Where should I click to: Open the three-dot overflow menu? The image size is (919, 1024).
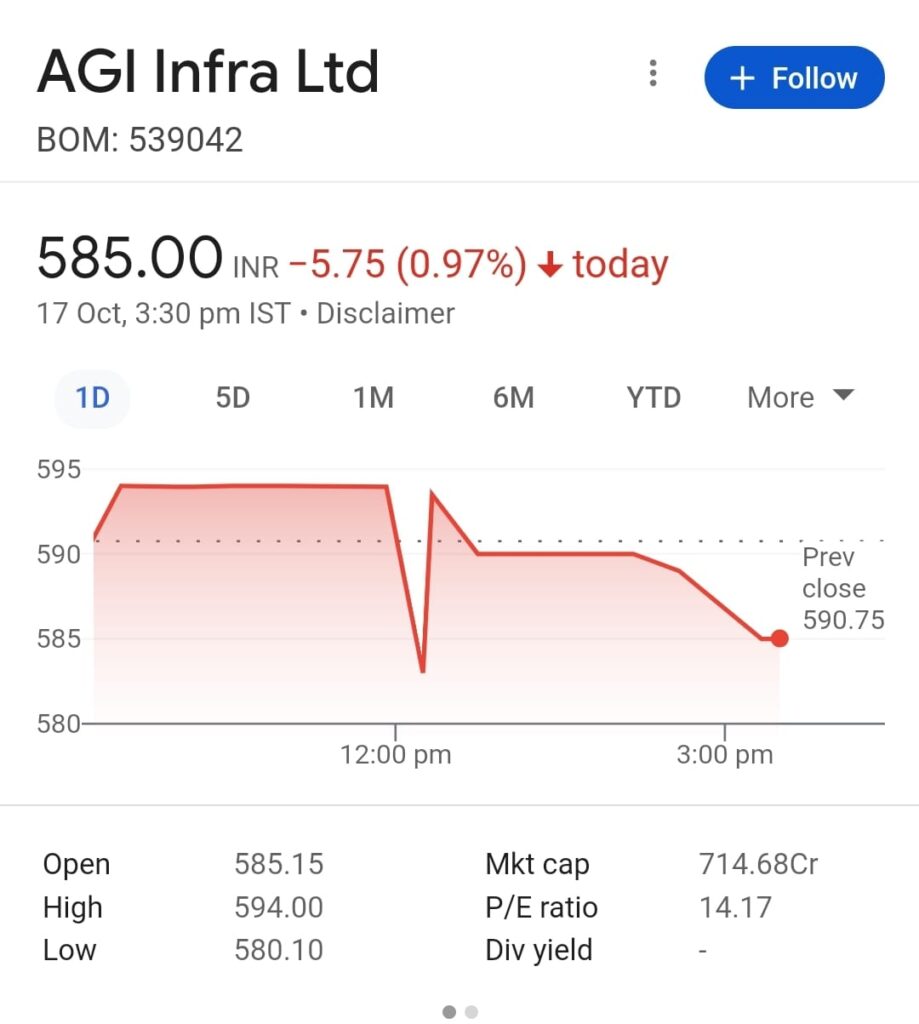653,74
